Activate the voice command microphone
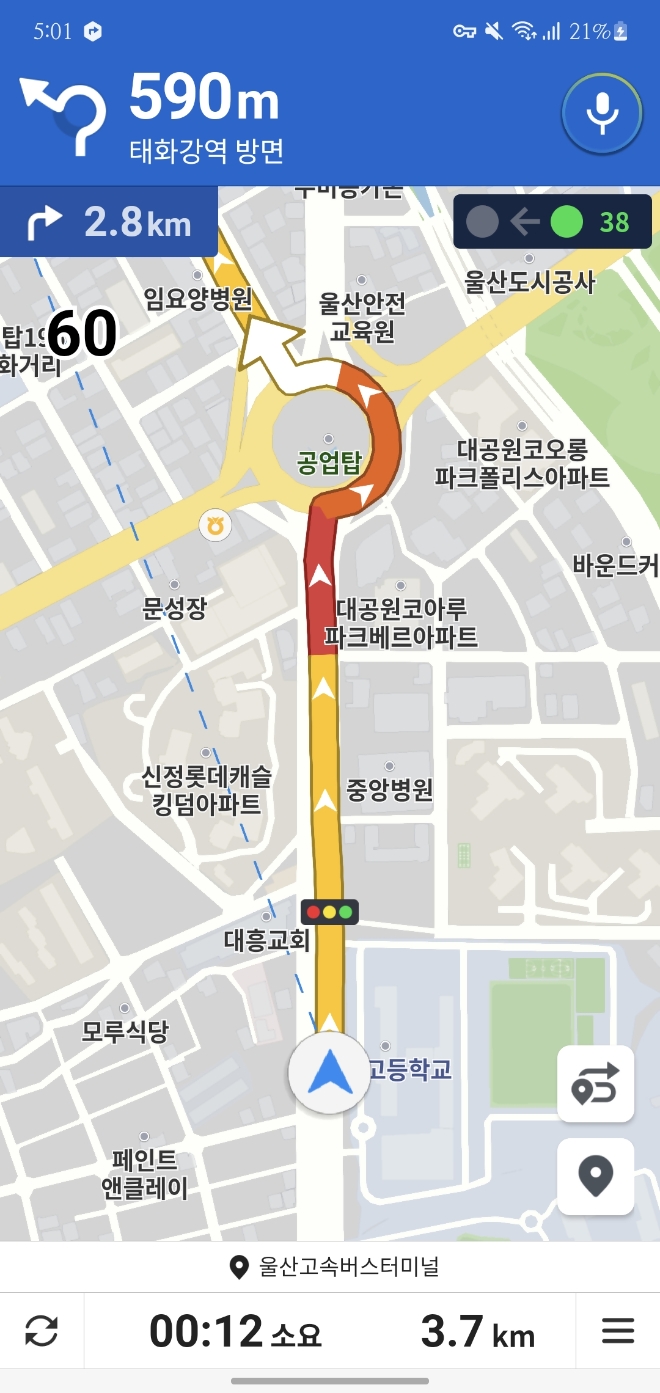Image resolution: width=660 pixels, height=1393 pixels. [601, 113]
